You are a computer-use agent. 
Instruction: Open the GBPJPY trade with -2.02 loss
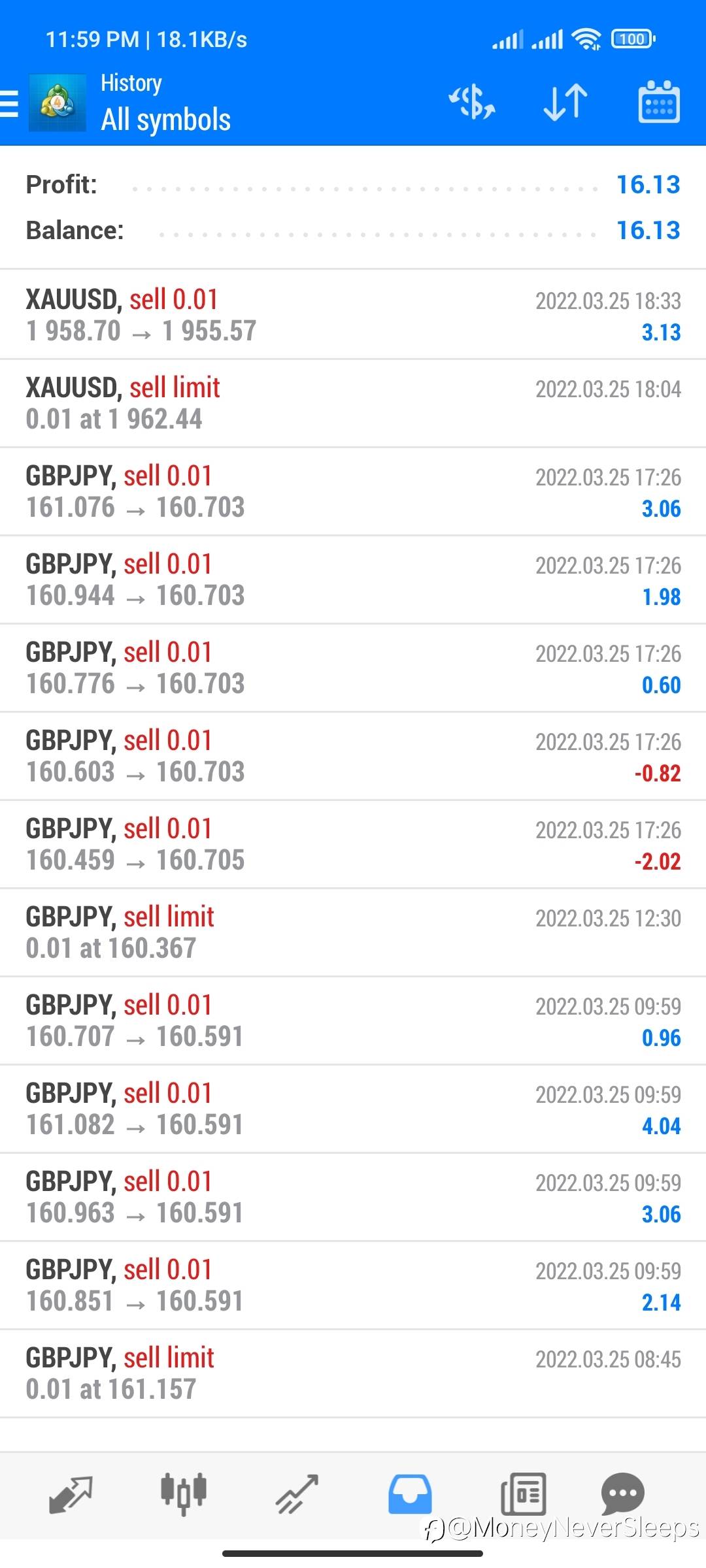tap(353, 844)
